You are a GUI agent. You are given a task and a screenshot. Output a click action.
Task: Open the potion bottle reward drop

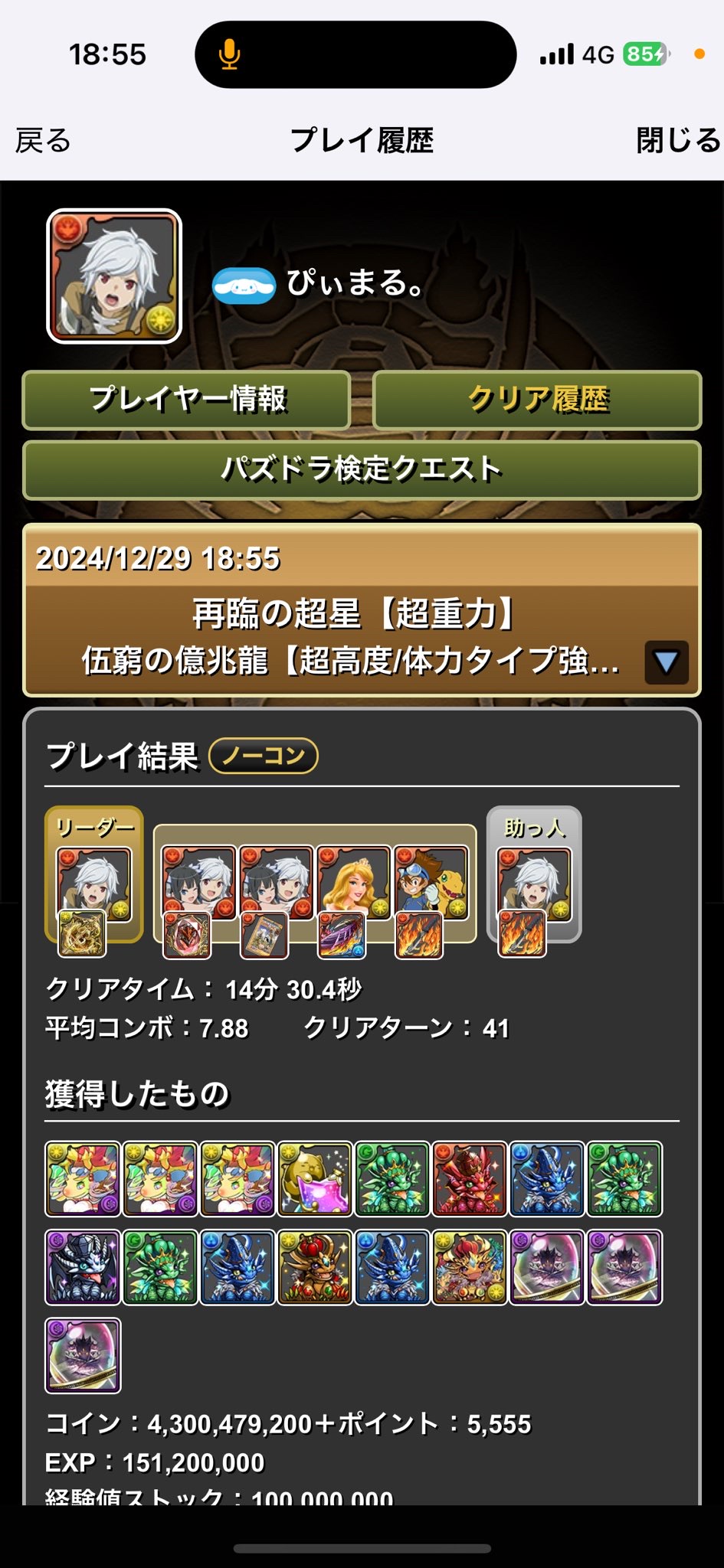(x=315, y=1179)
